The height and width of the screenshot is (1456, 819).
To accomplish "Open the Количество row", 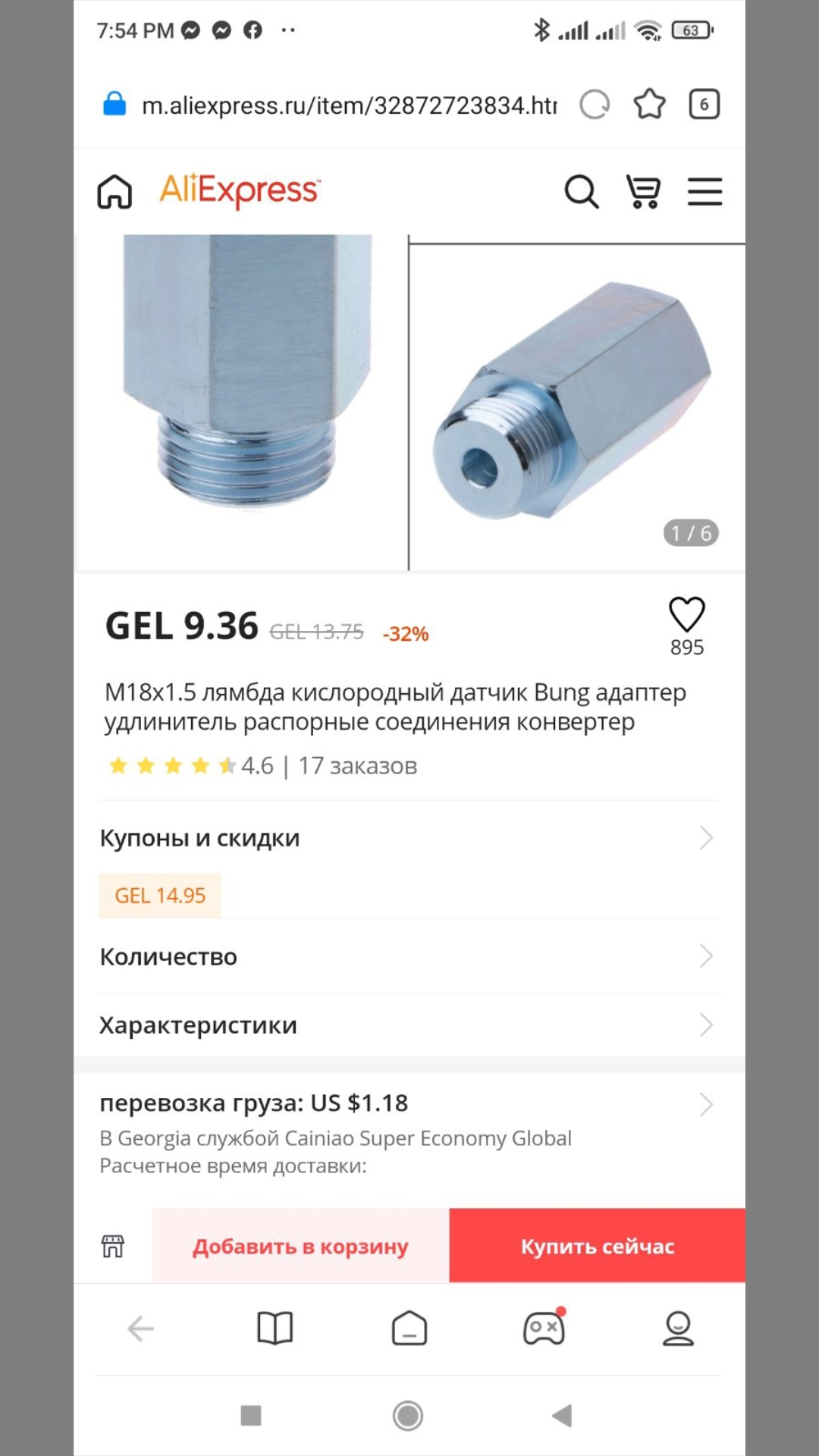I will click(x=409, y=956).
